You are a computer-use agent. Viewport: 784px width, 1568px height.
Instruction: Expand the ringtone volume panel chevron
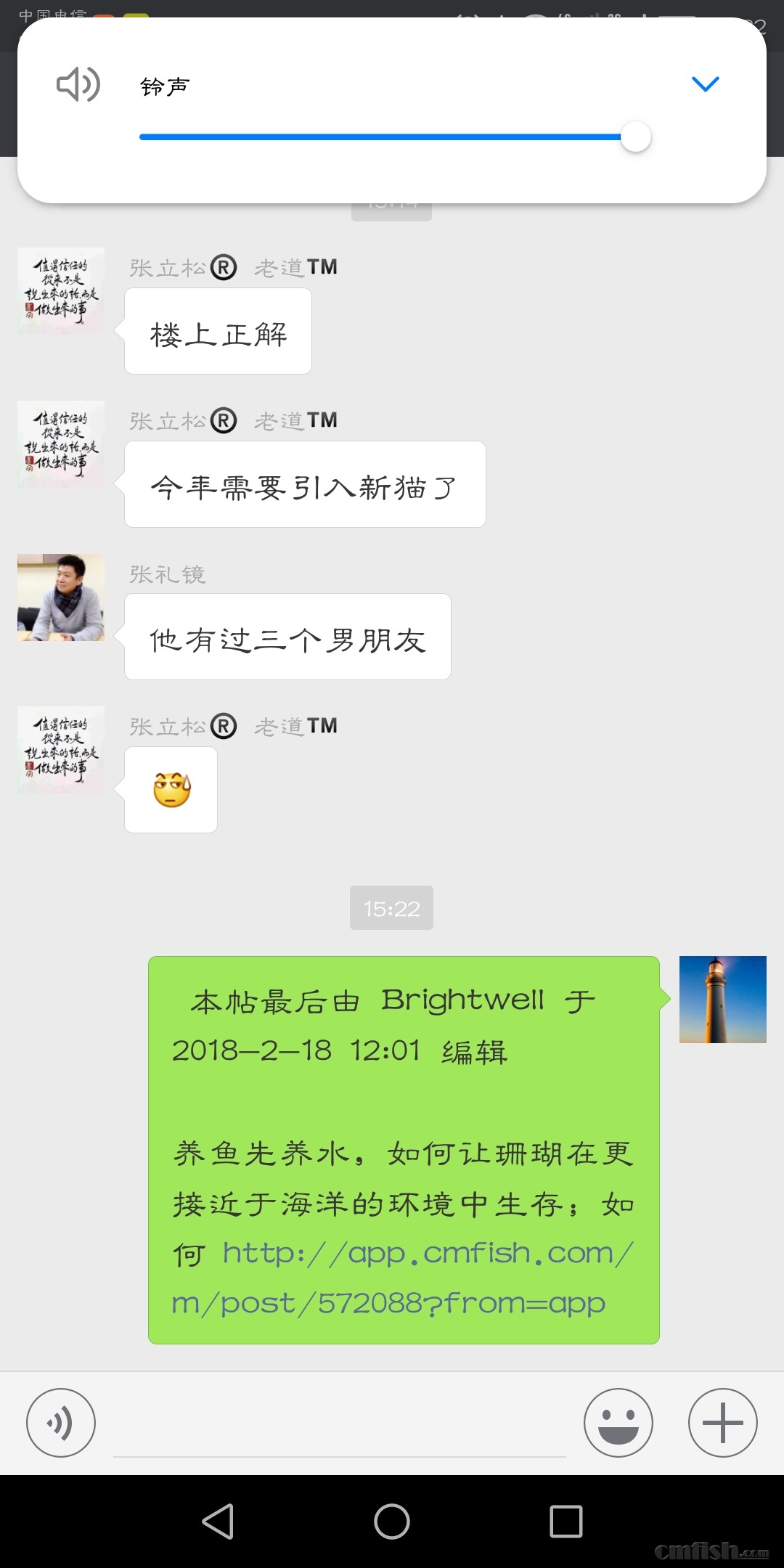705,84
